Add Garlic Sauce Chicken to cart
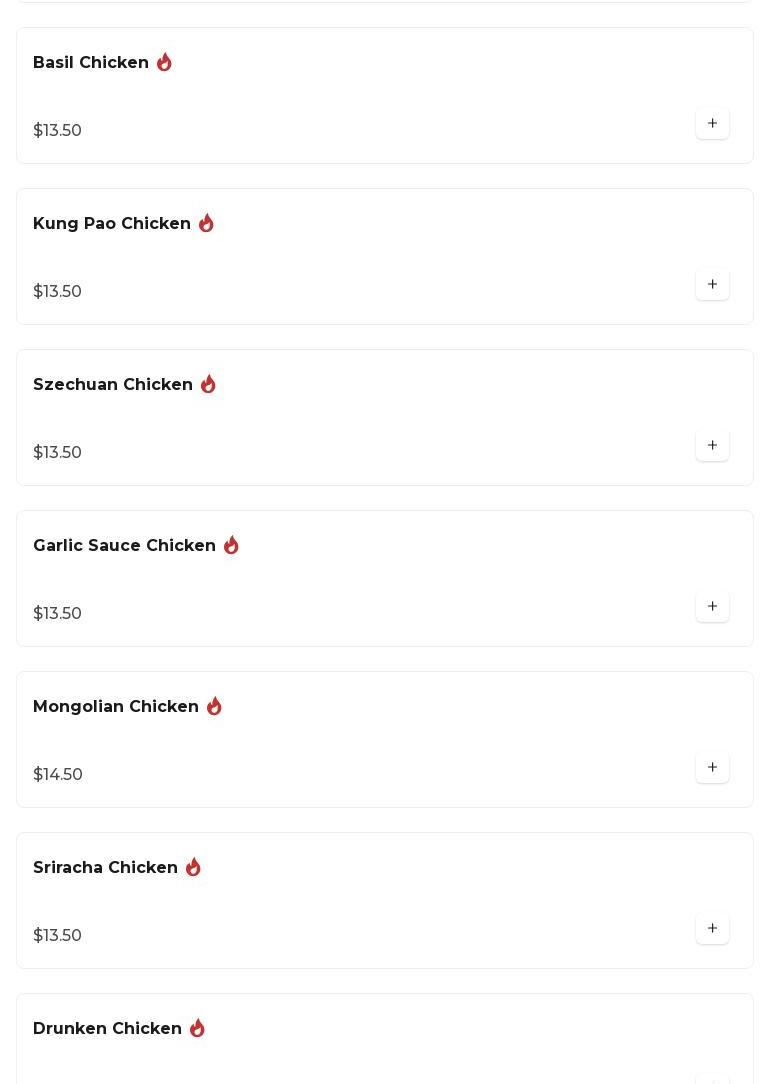Image resolution: width=770 pixels, height=1084 pixels. click(712, 607)
